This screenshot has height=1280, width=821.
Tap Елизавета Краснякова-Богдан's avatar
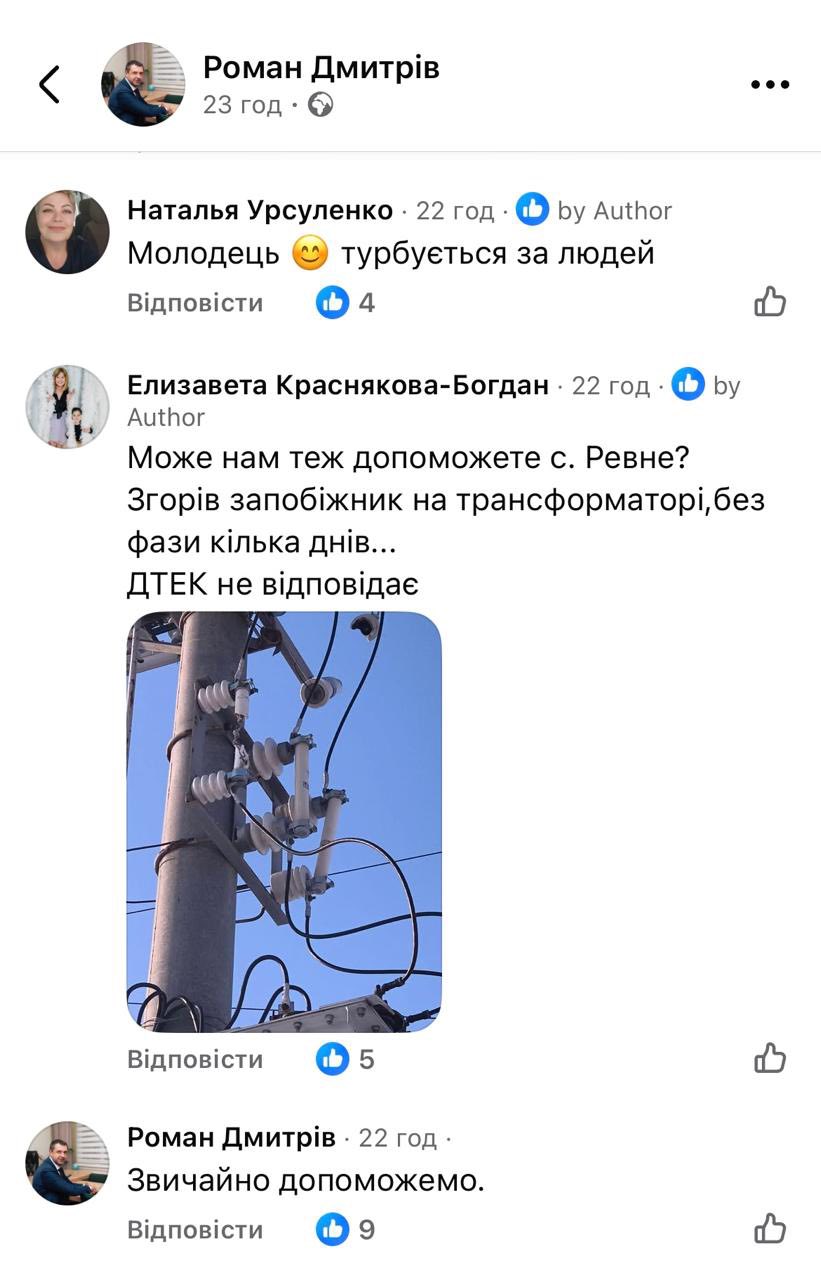(x=67, y=407)
